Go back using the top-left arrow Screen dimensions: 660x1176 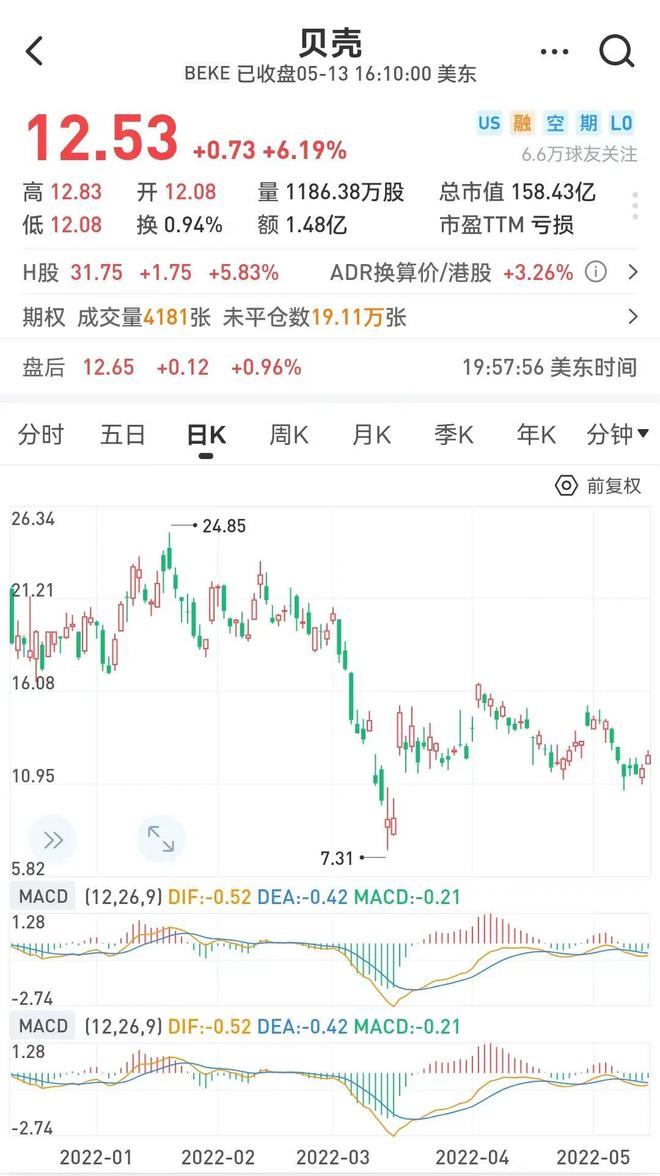[x=35, y=51]
